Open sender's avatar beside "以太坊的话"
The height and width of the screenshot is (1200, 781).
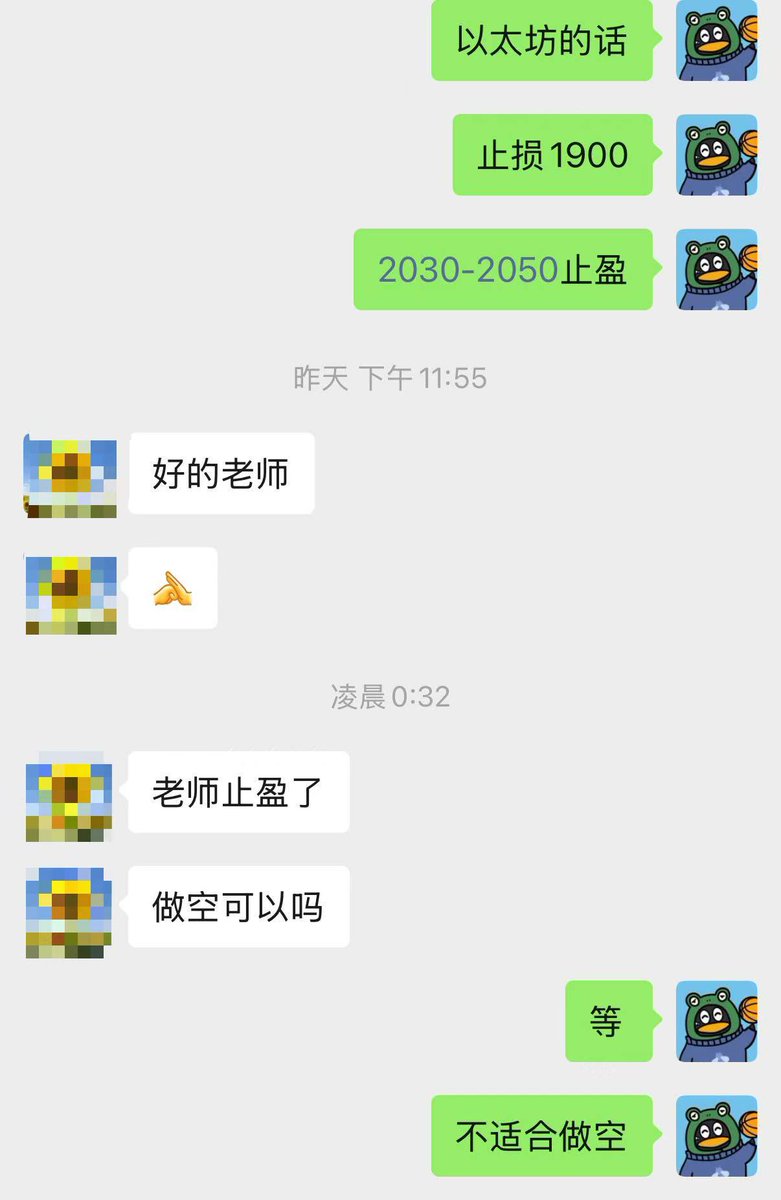coord(716,40)
